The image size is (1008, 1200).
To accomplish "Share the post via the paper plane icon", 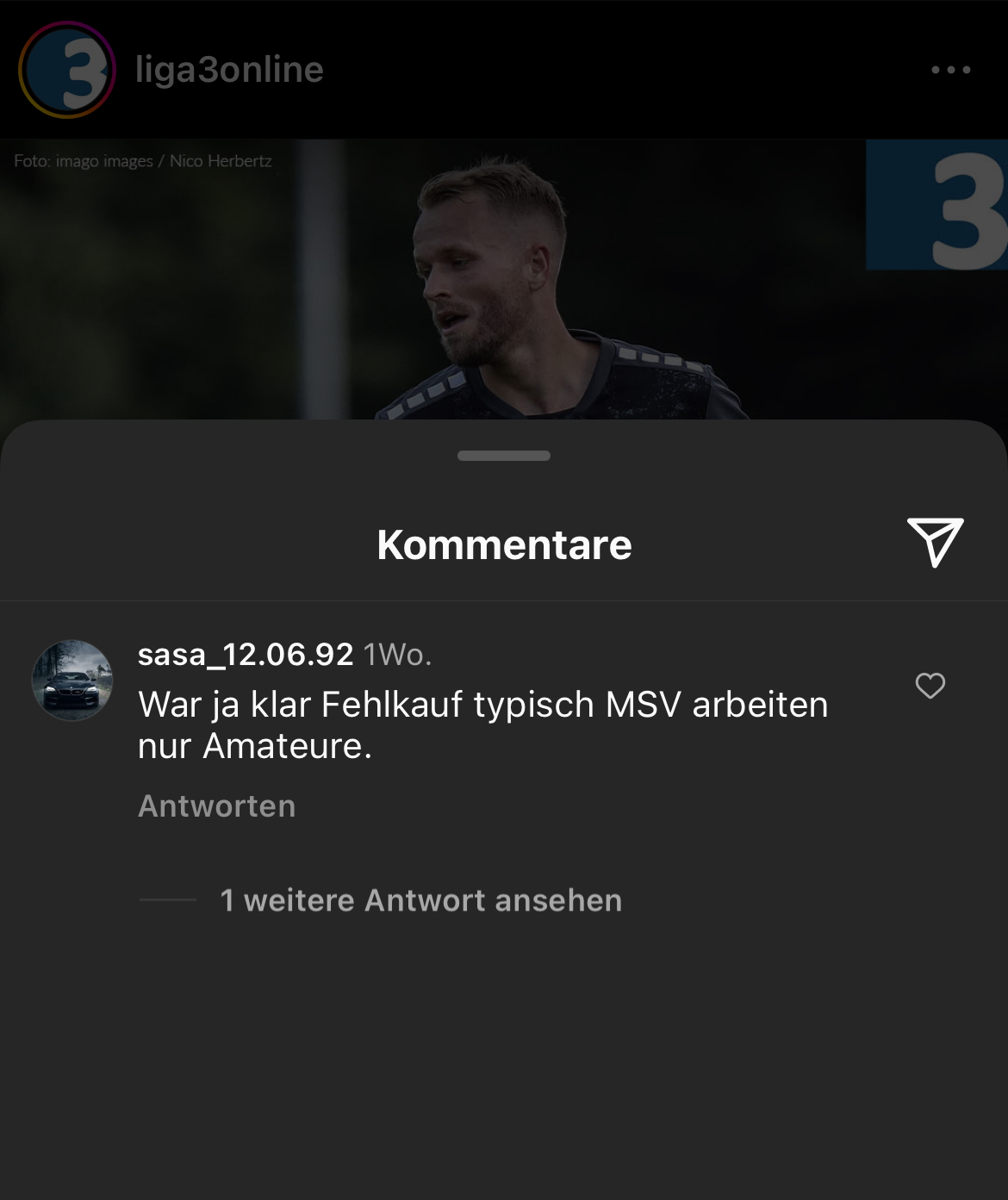I will click(935, 542).
